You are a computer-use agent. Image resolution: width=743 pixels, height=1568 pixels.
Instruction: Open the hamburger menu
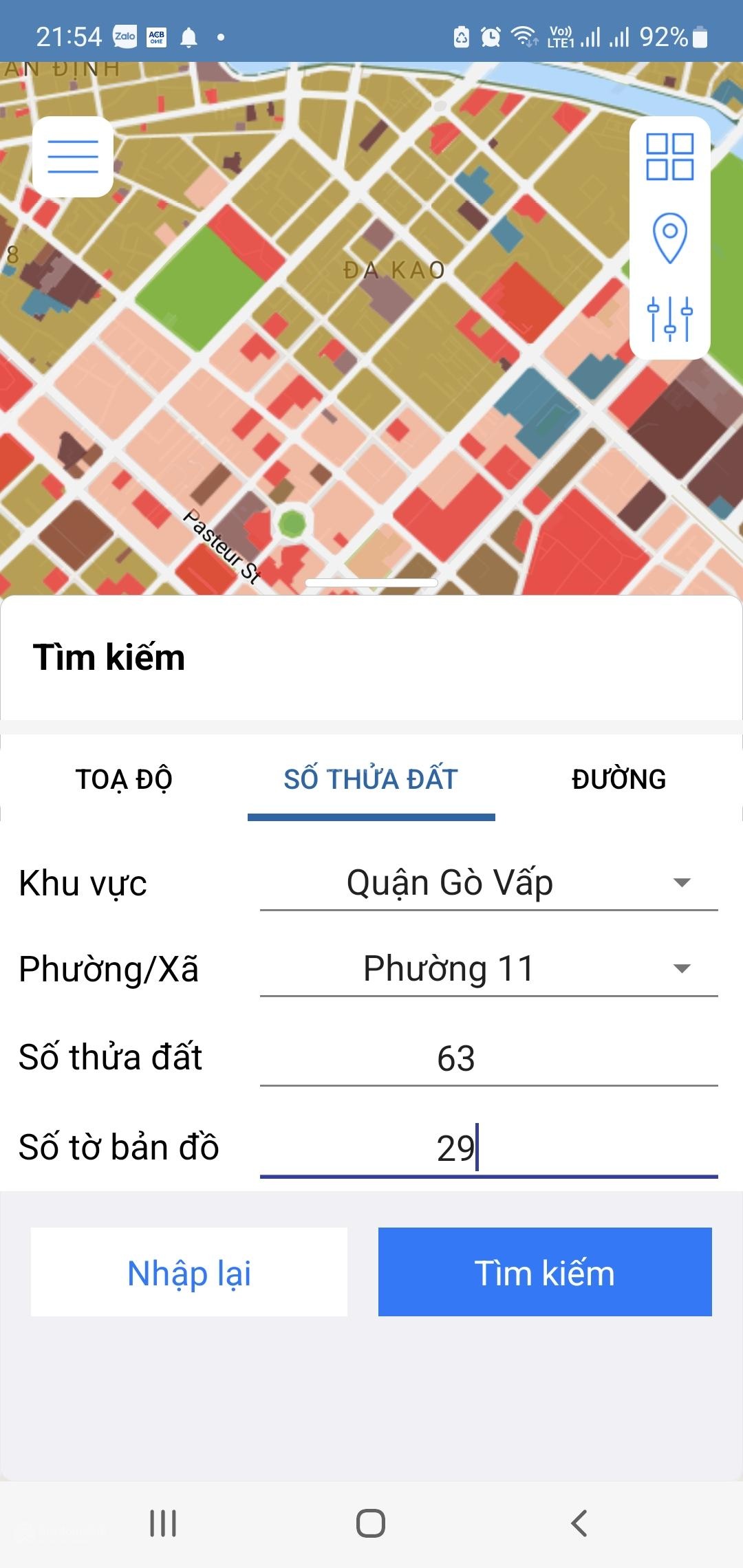pos(73,157)
